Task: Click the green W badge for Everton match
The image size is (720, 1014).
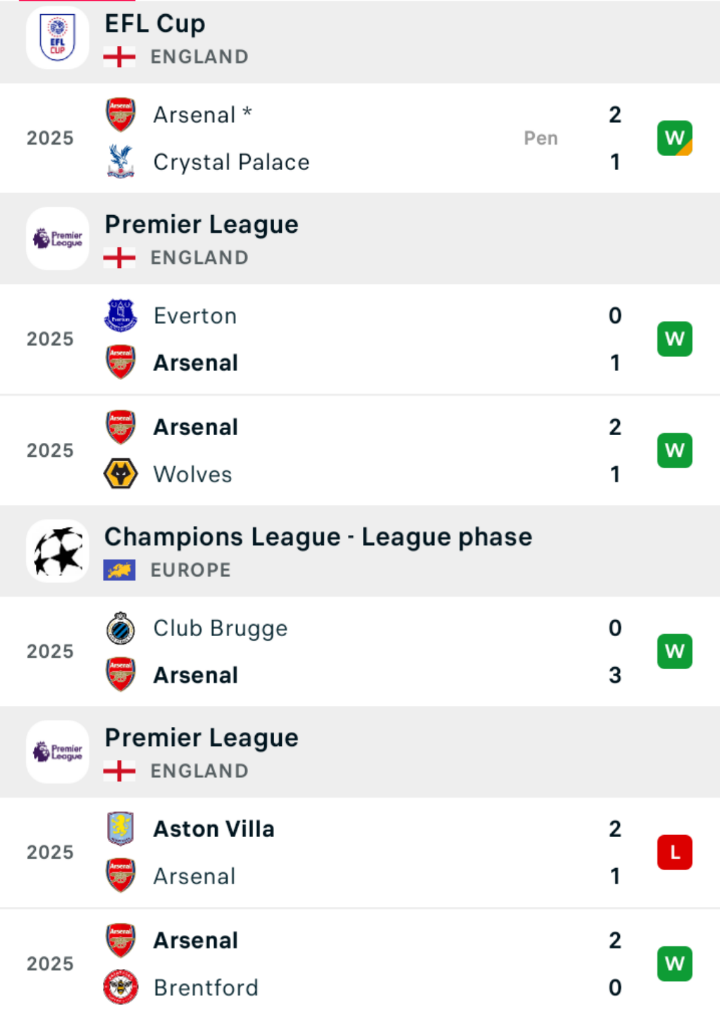Action: pos(674,339)
